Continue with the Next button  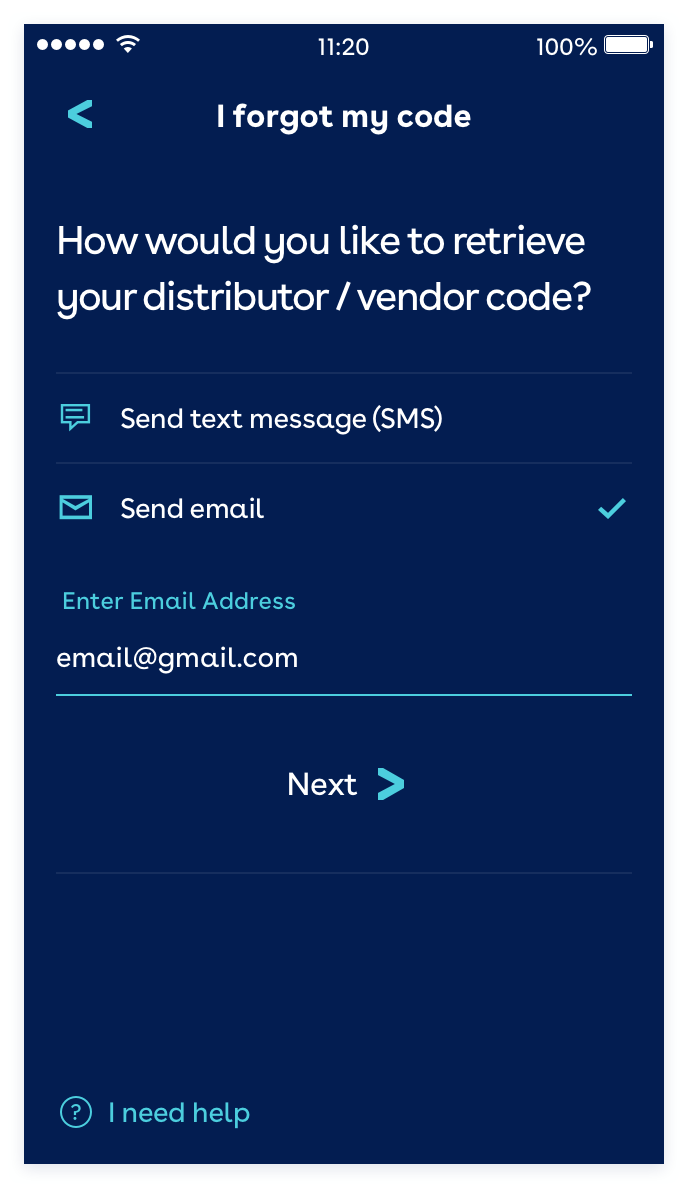[345, 784]
